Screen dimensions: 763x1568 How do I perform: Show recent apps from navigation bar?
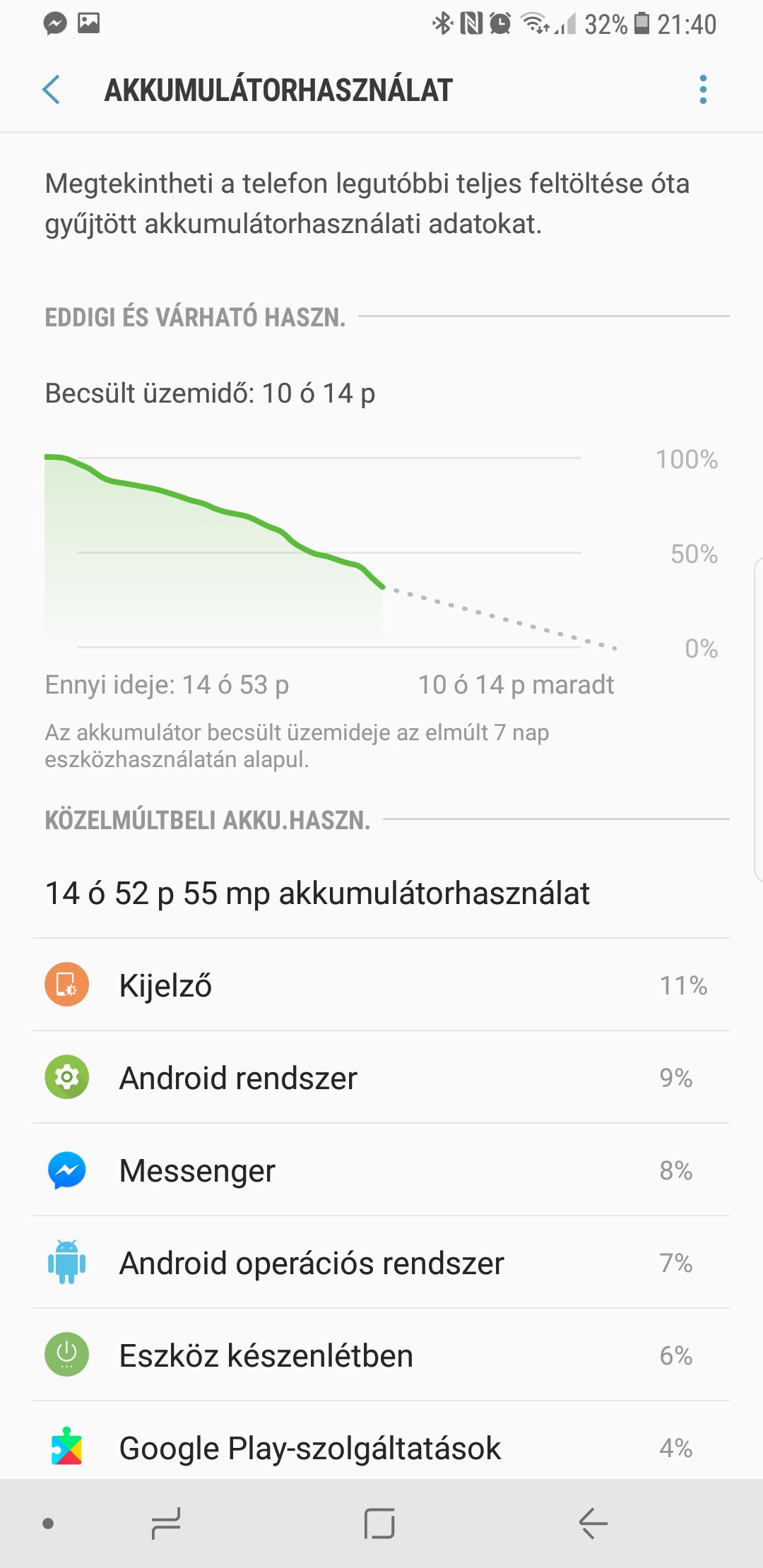[166, 1524]
